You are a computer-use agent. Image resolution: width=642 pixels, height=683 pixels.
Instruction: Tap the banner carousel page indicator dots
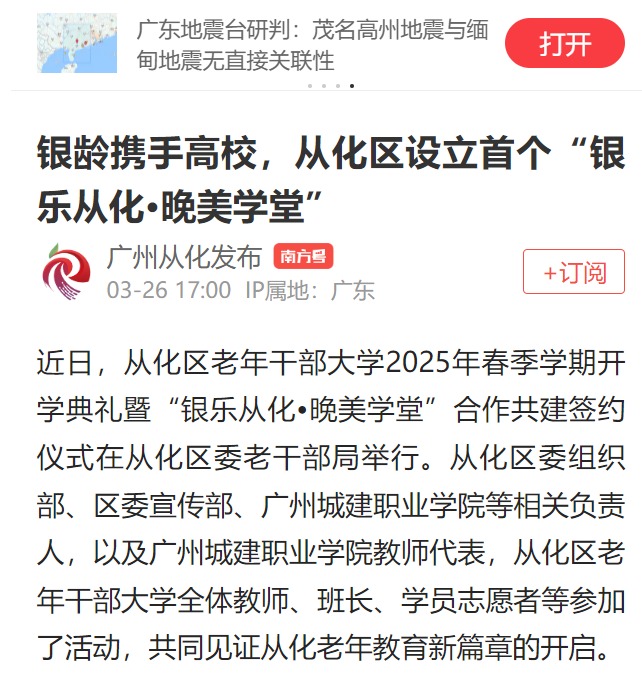(330, 86)
